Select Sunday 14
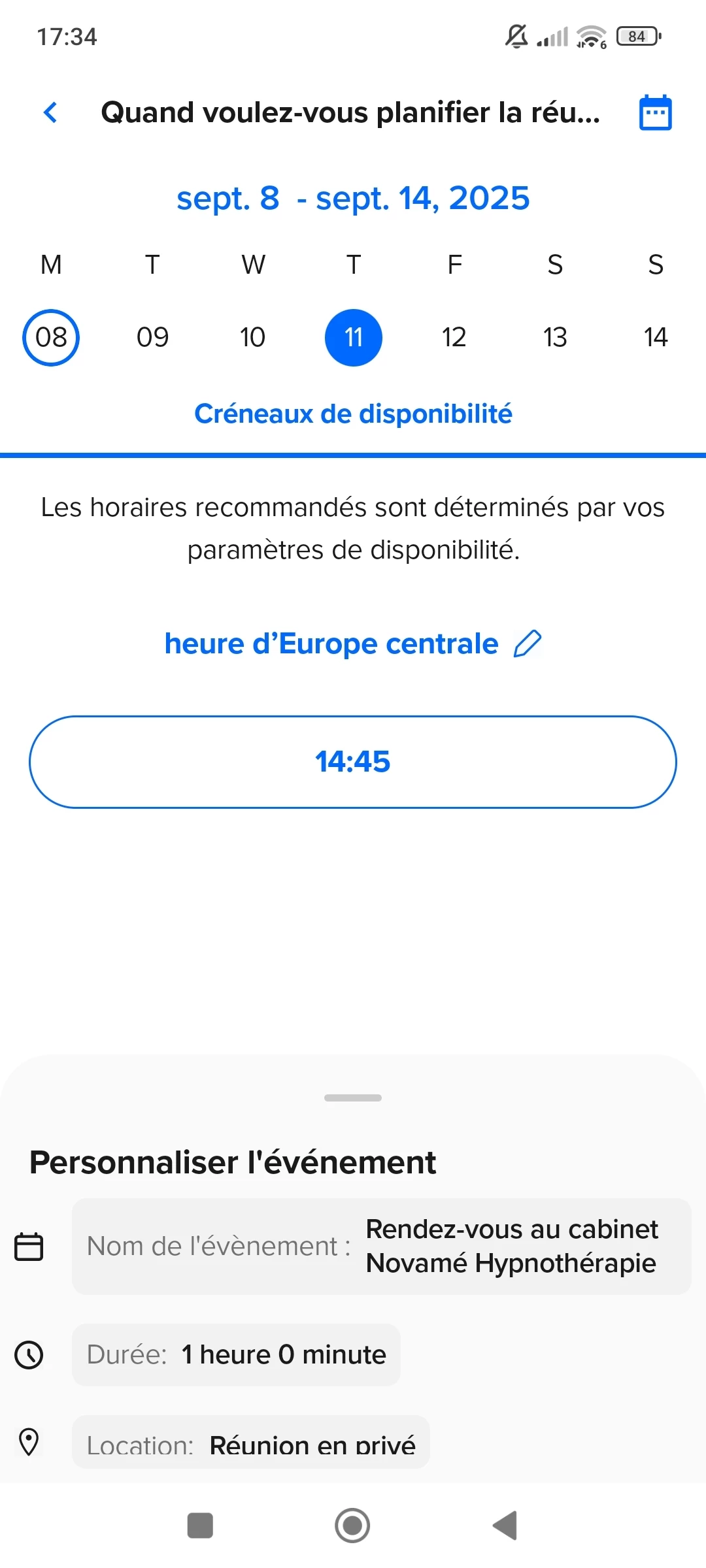Image resolution: width=706 pixels, height=1568 pixels. (x=655, y=338)
